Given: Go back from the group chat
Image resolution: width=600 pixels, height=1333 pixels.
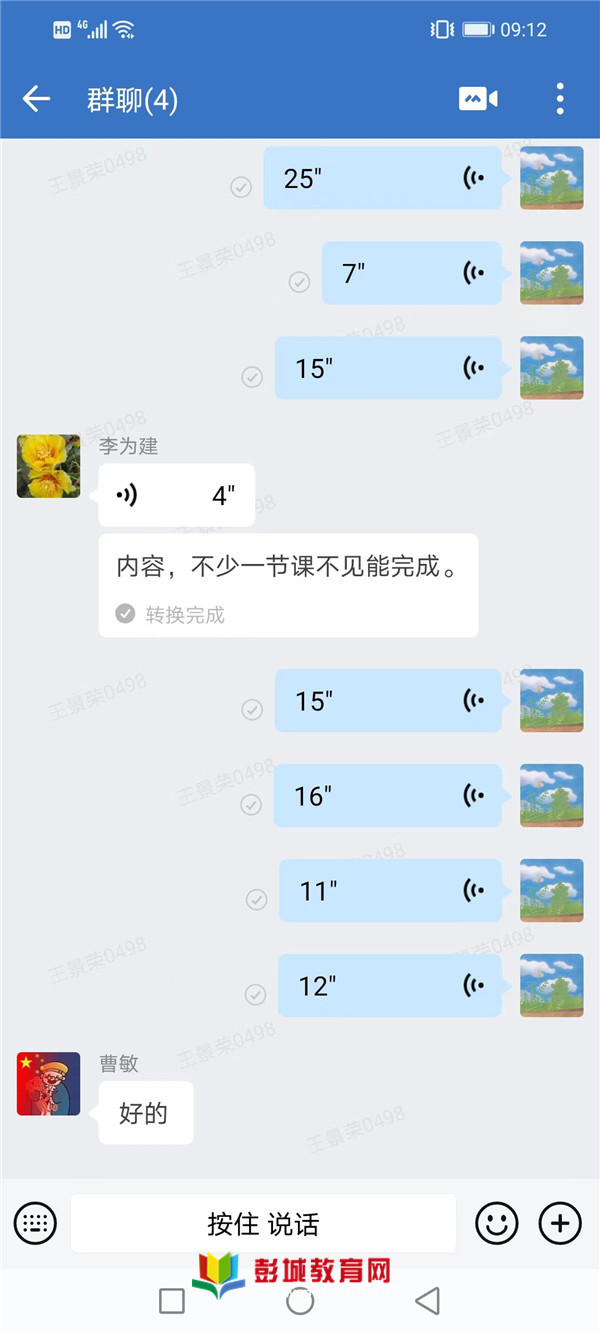Looking at the screenshot, I should tap(36, 99).
